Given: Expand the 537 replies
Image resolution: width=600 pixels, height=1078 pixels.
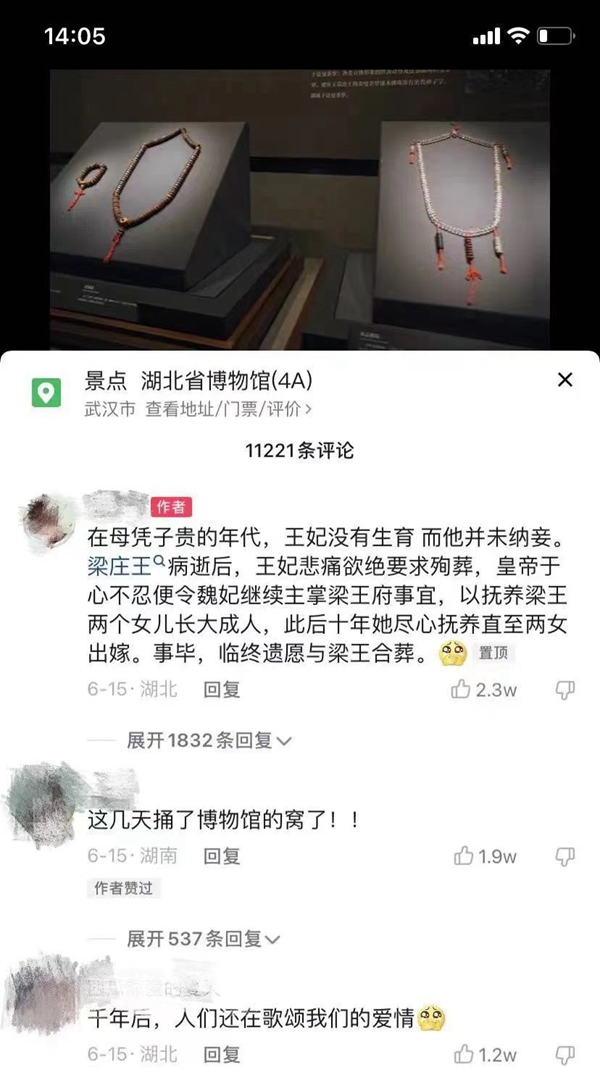Looking at the screenshot, I should [203, 938].
